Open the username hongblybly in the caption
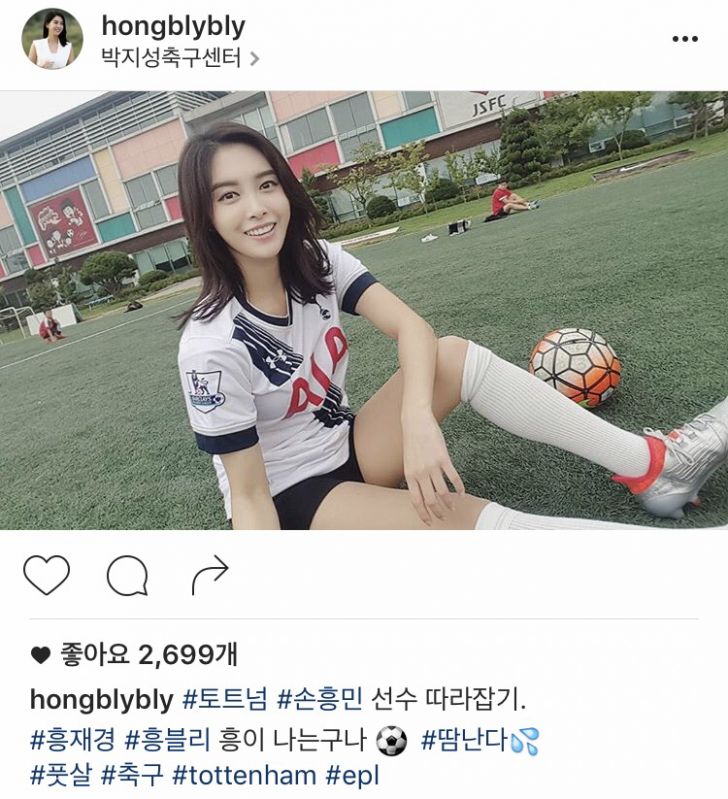Viewport: 728px width, 799px height. pos(101,698)
